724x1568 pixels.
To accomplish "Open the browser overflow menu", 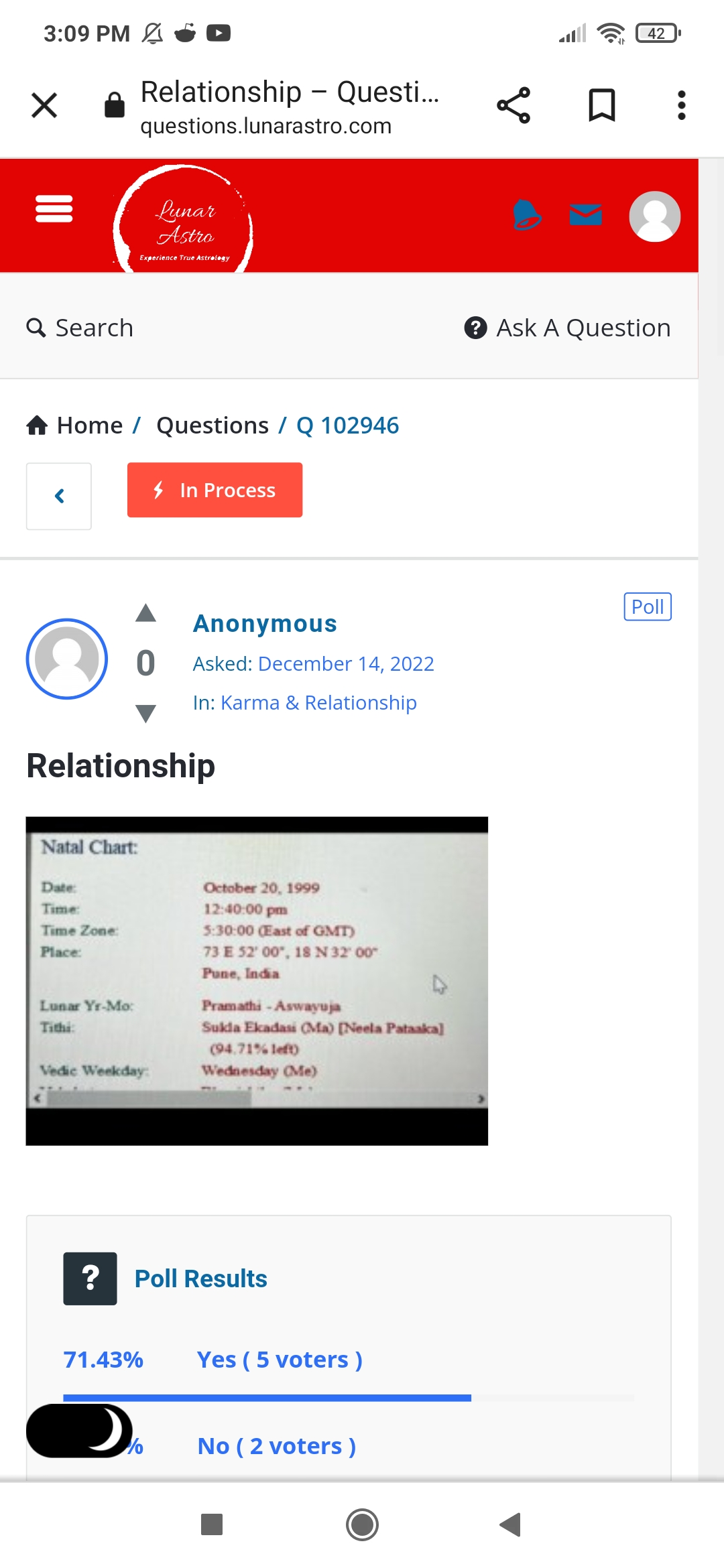I will (x=681, y=105).
